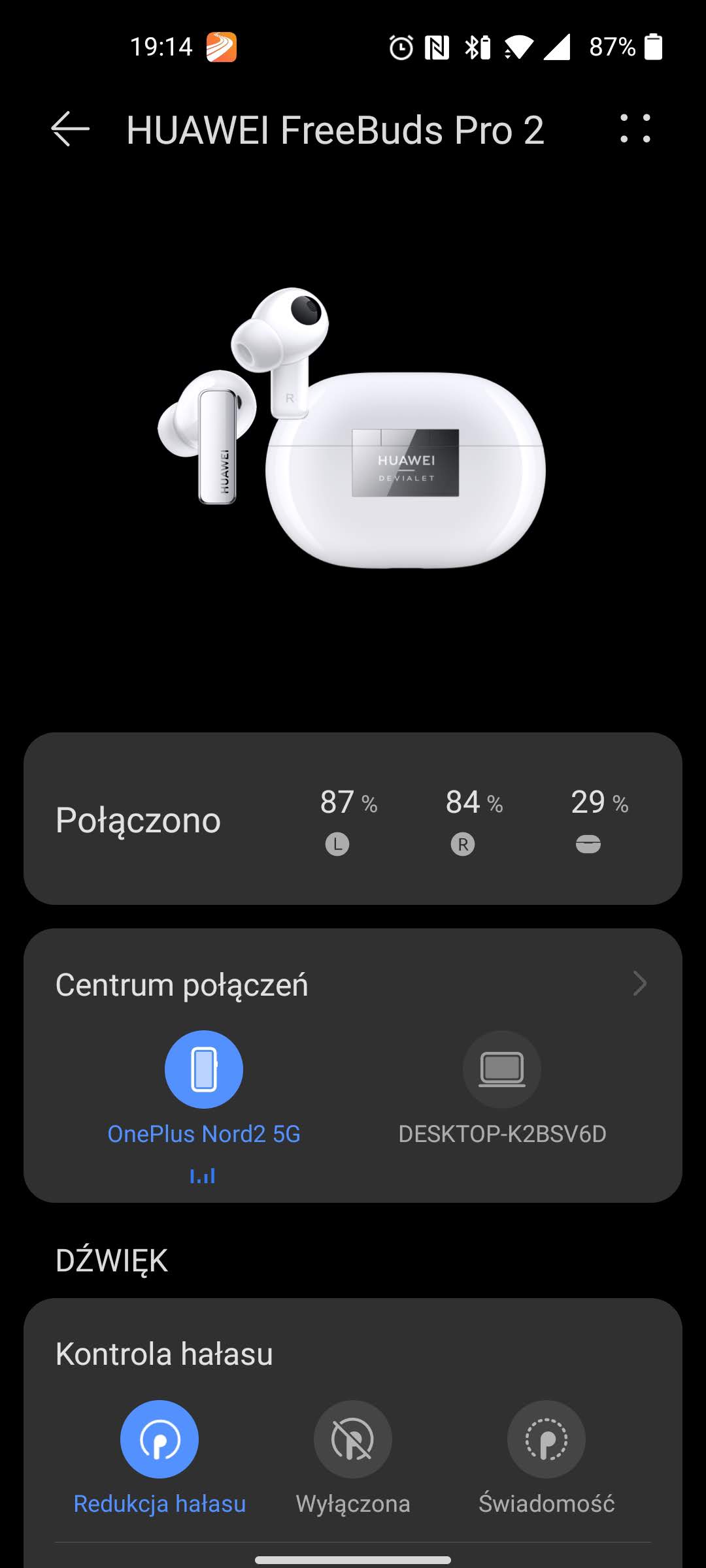Screen dimensions: 706x1568
Task: Enable Redukcja hałasu mode
Action: [159, 1439]
